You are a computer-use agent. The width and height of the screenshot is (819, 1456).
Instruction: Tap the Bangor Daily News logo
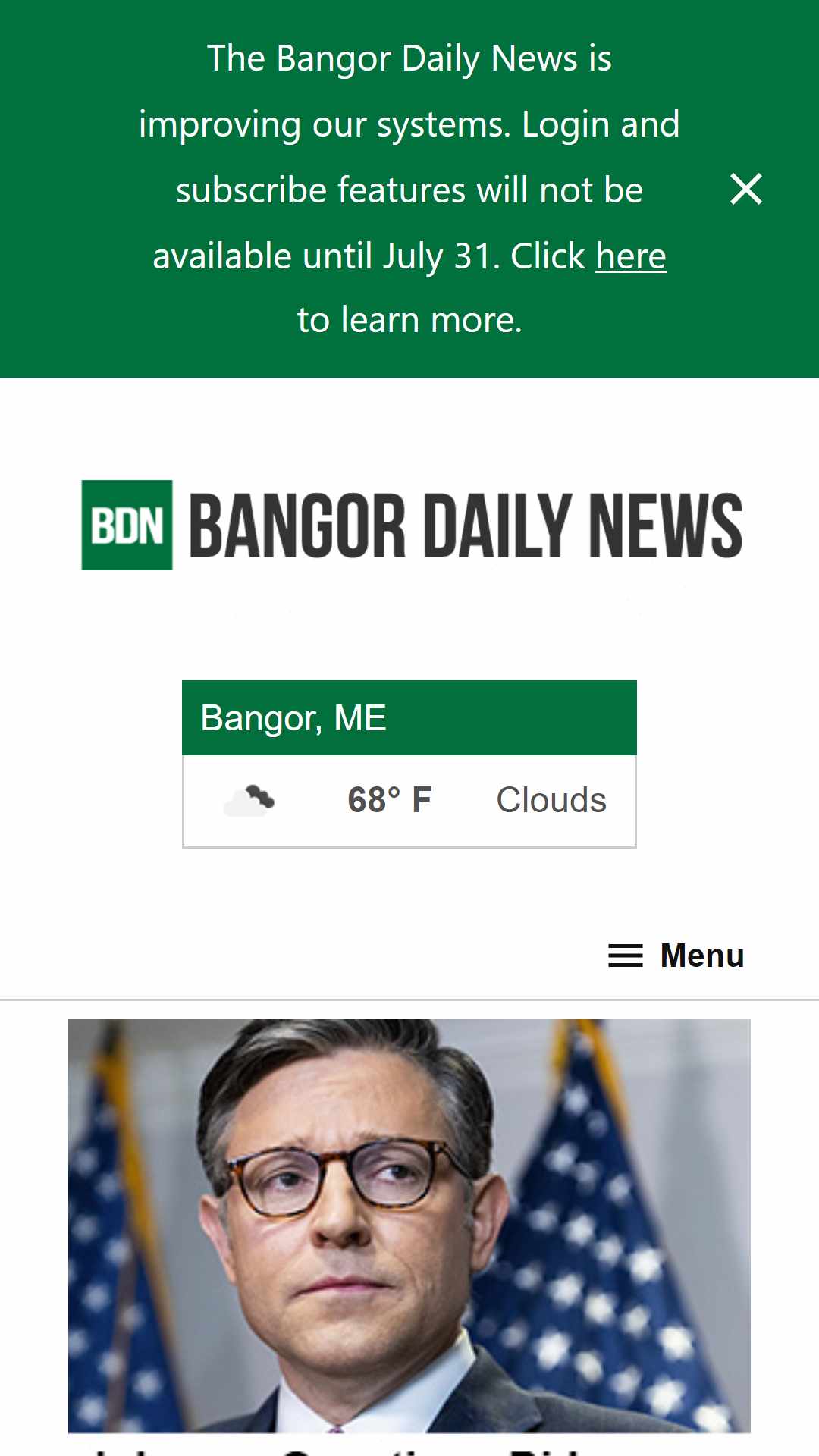coord(412,525)
